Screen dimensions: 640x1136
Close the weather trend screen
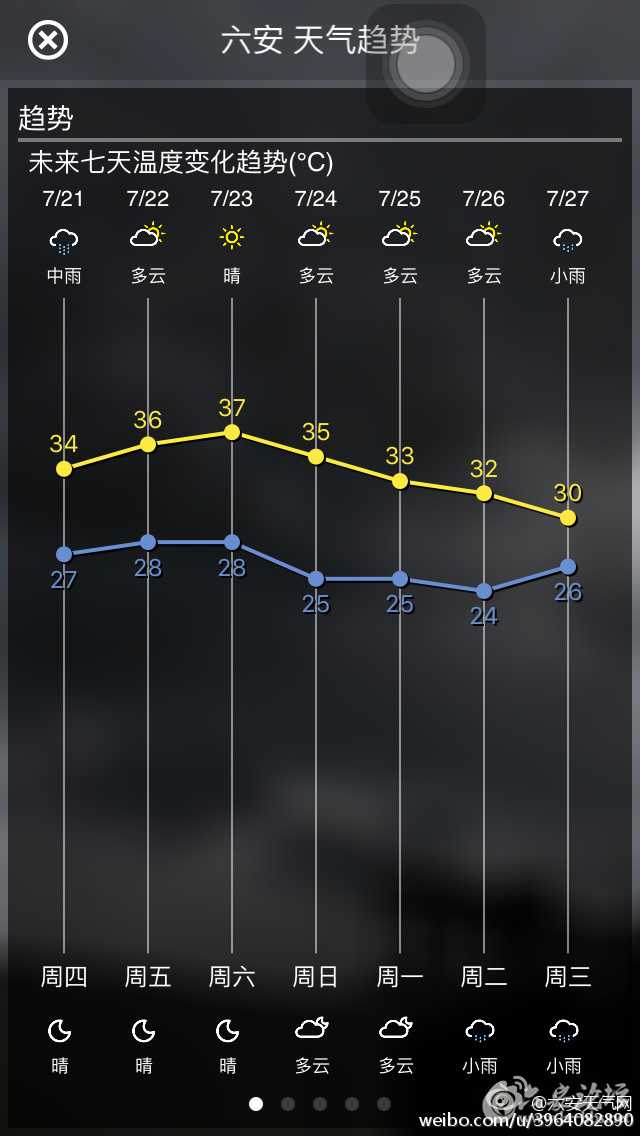47,40
